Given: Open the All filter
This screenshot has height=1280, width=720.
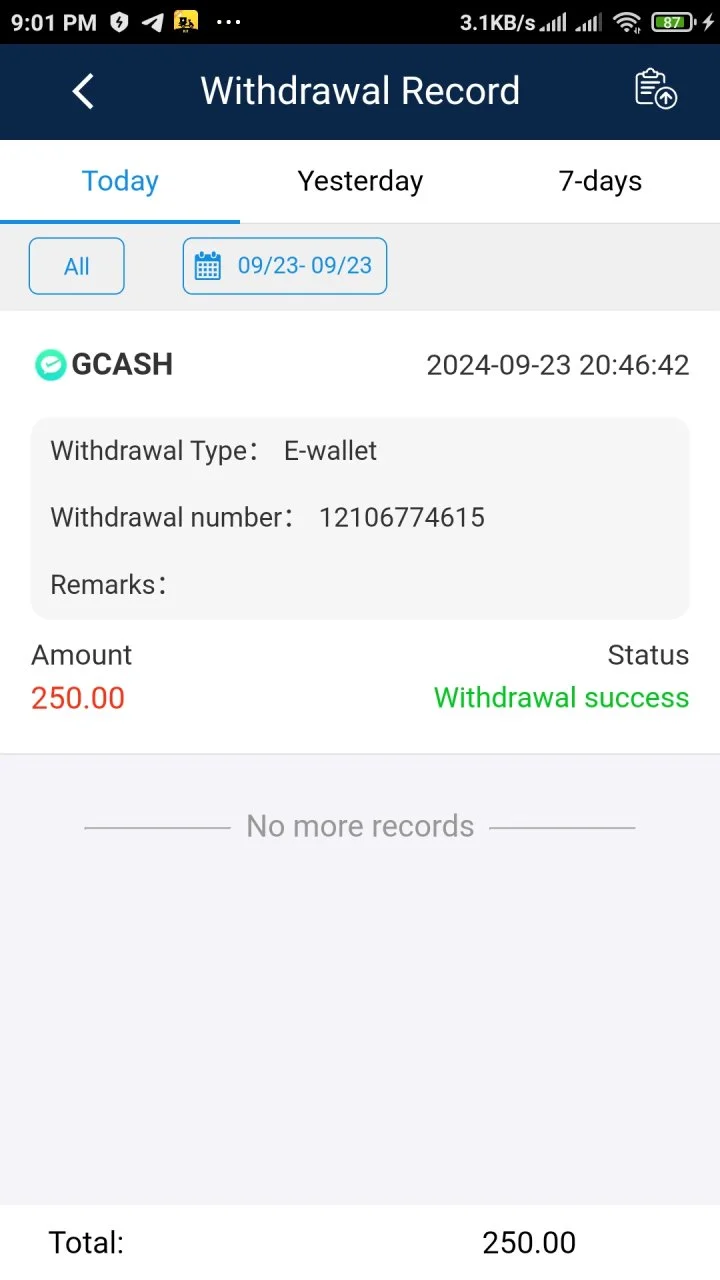Looking at the screenshot, I should pos(77,266).
